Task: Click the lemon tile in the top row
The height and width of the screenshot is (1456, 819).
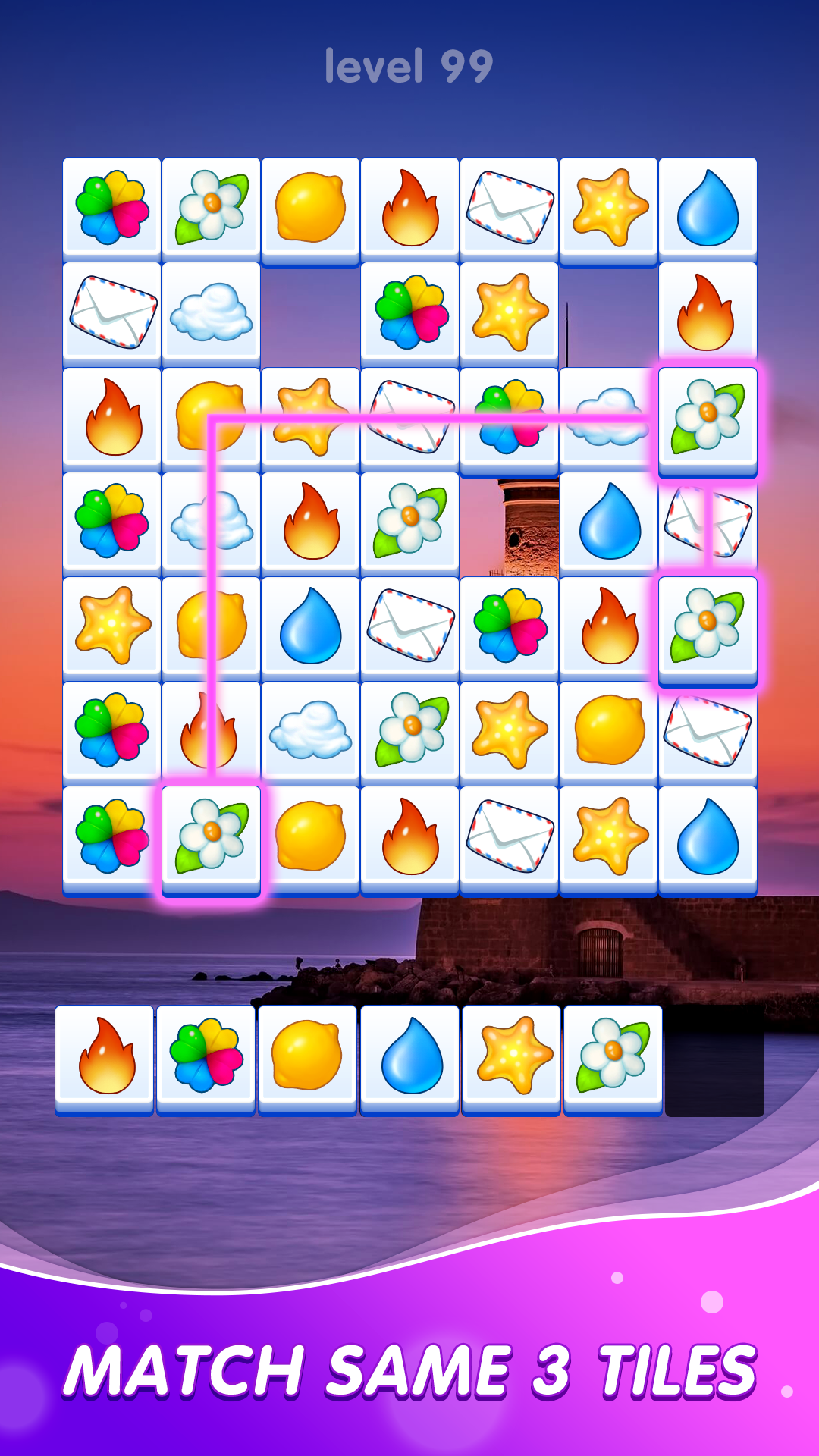Action: 310,209
